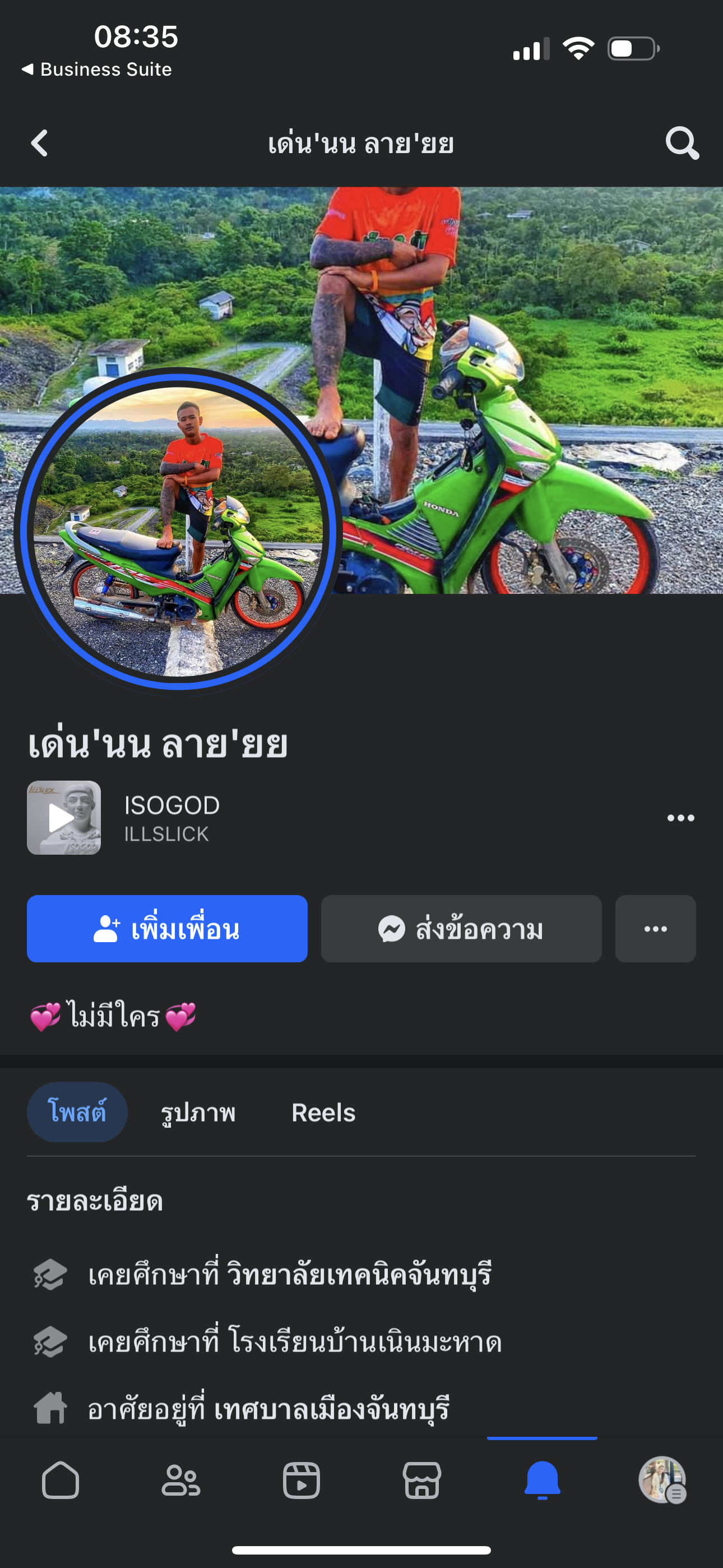This screenshot has width=723, height=1568.
Task: Go back using the header arrow
Action: [40, 144]
